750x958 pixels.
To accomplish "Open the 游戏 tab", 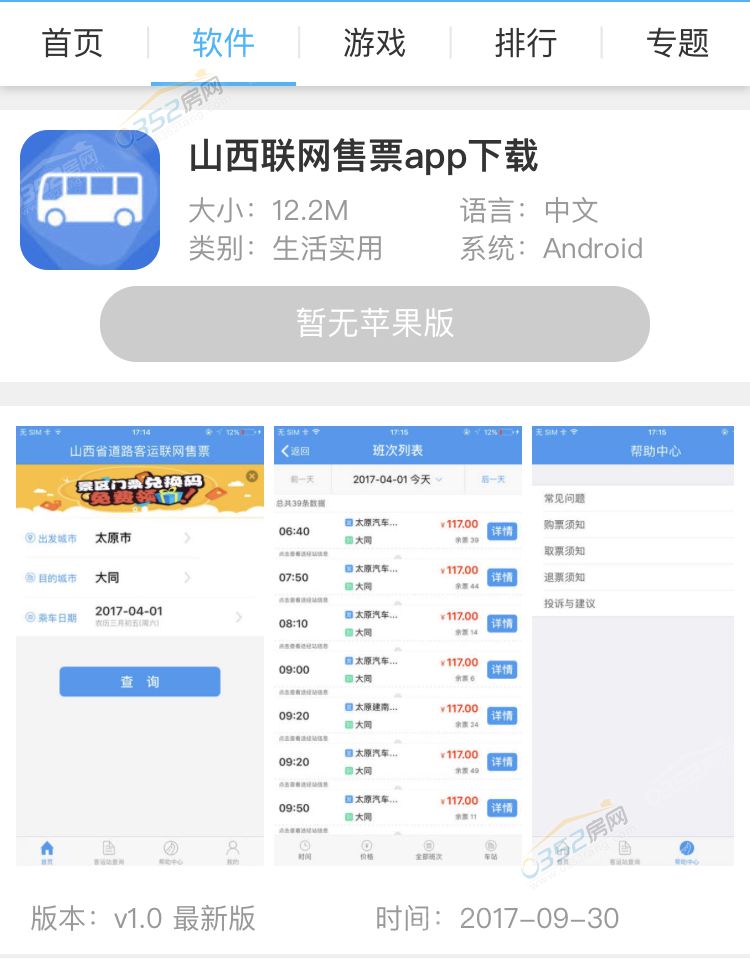I will pos(374,44).
